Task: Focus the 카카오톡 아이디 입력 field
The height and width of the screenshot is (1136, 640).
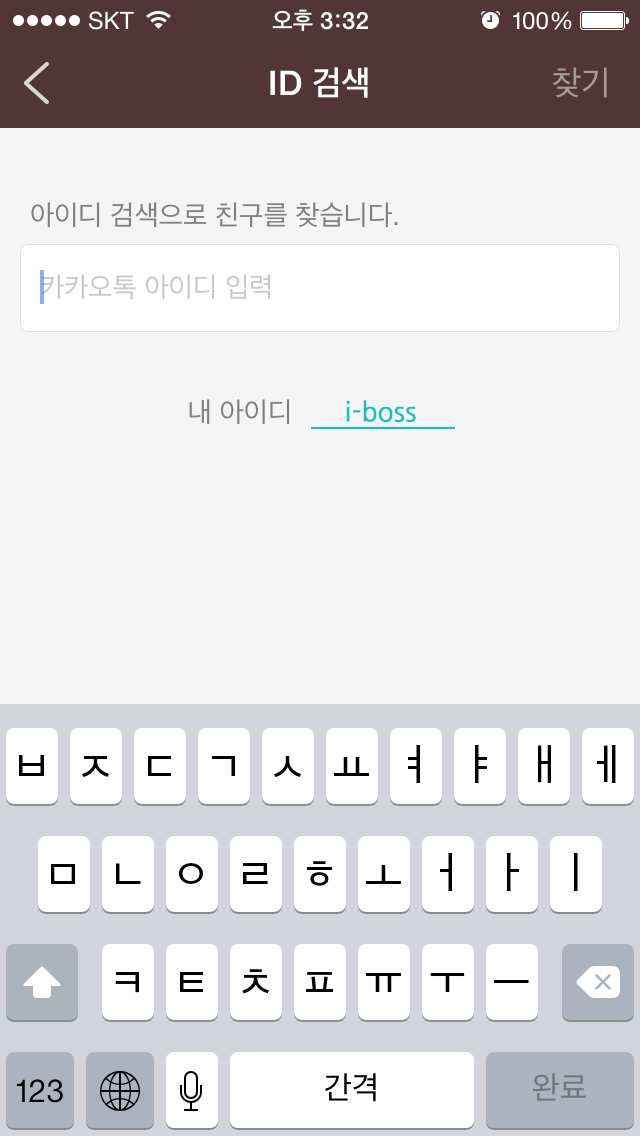Action: [x=320, y=288]
